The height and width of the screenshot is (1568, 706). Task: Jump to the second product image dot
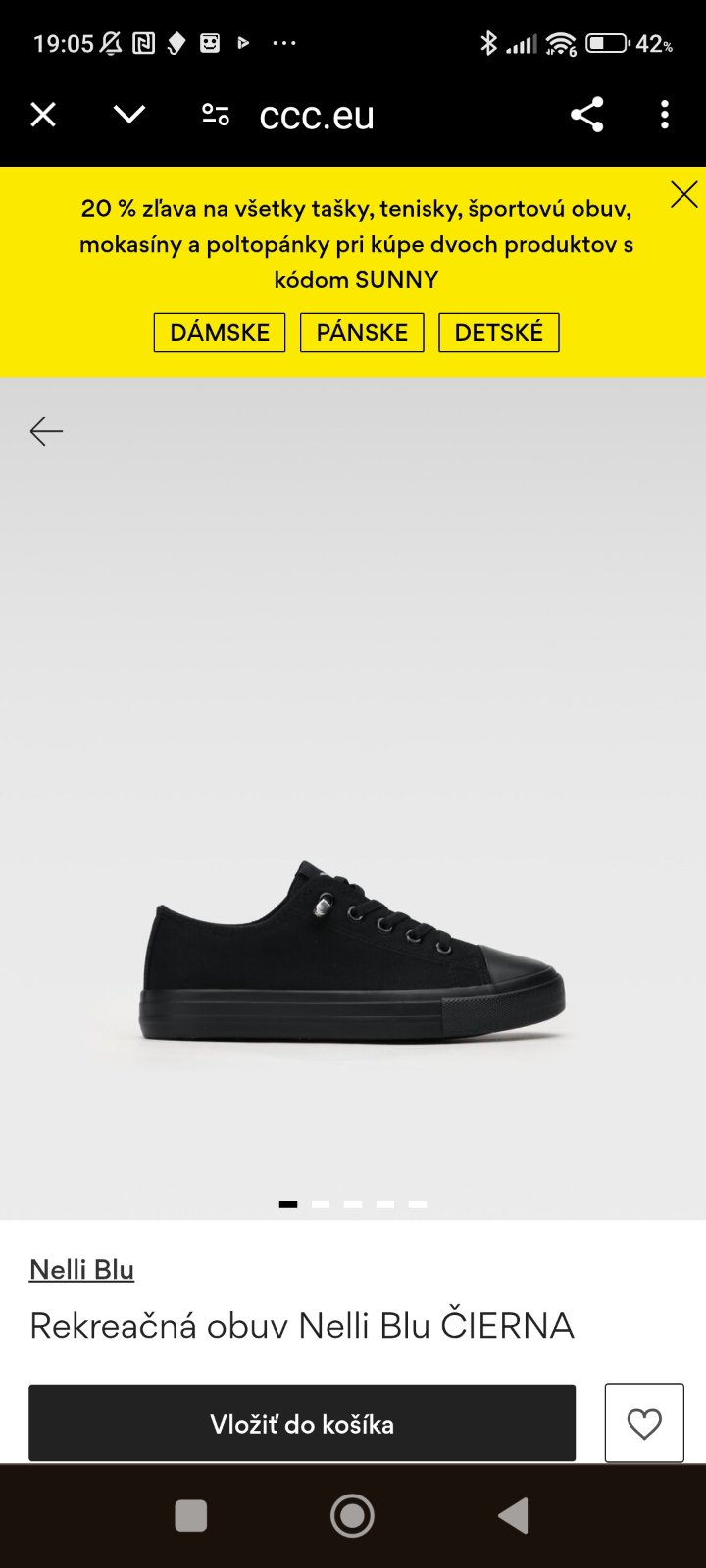(321, 1204)
